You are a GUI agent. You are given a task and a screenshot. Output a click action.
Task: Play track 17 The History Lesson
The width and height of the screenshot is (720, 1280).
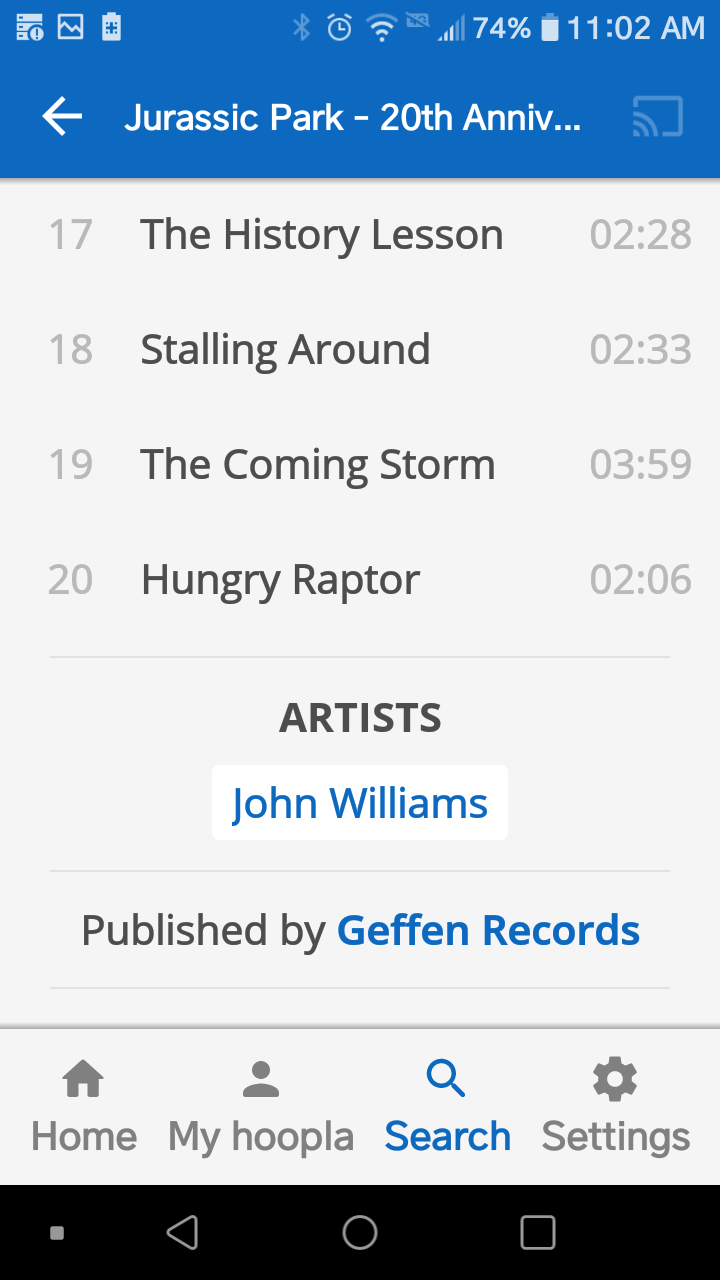click(x=360, y=235)
